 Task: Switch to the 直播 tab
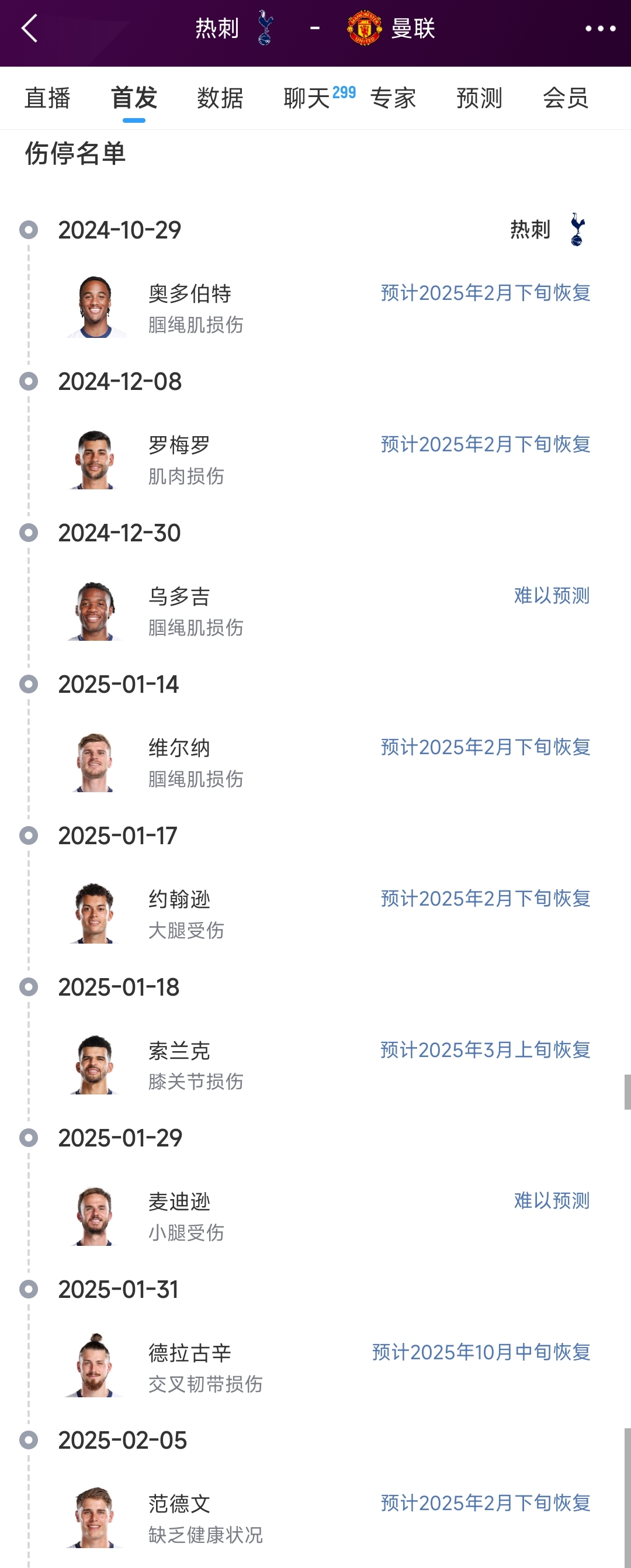click(x=47, y=98)
